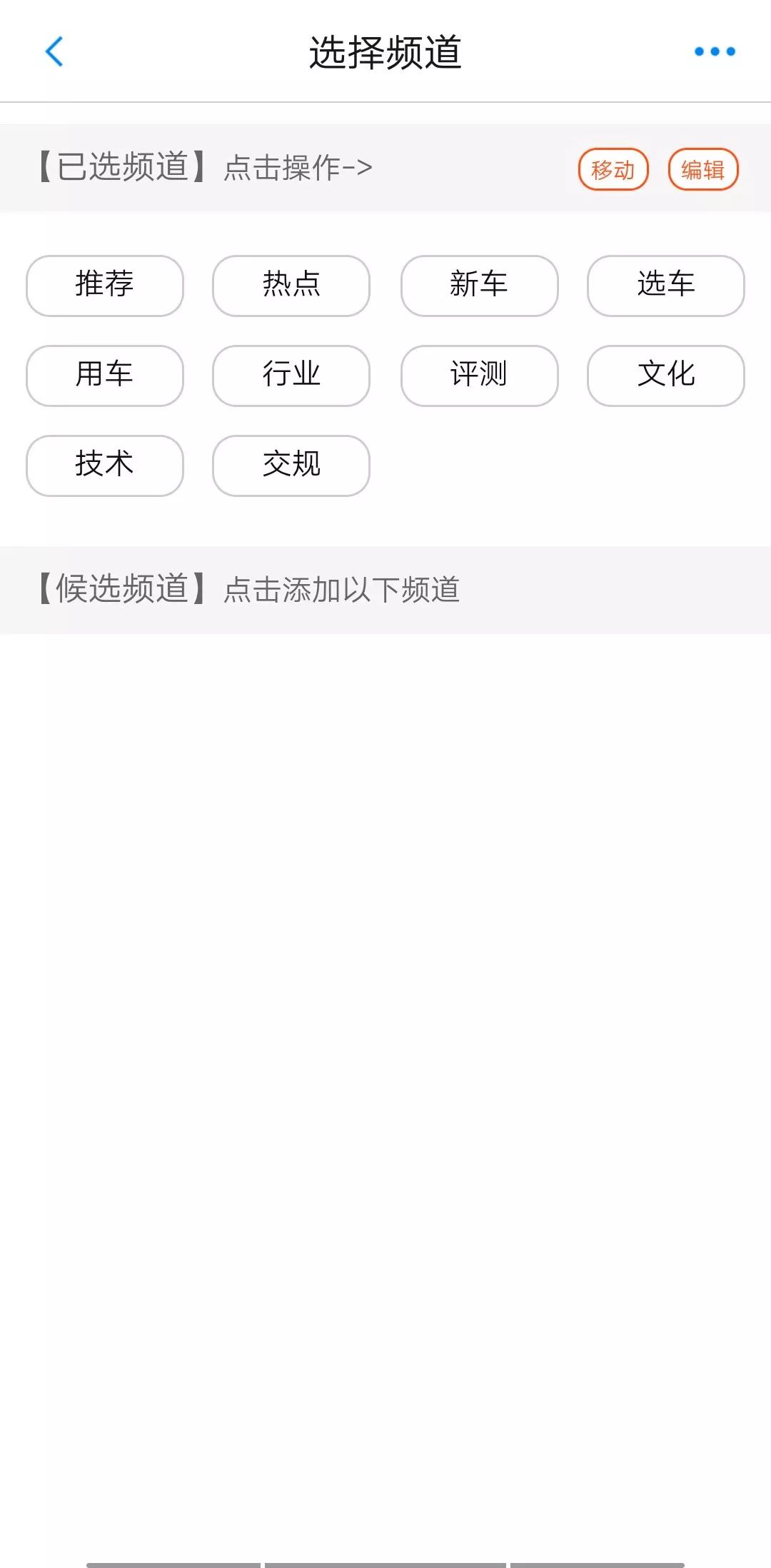Tap the 【已选频道】 section header
771x1568 pixels.
(121, 166)
